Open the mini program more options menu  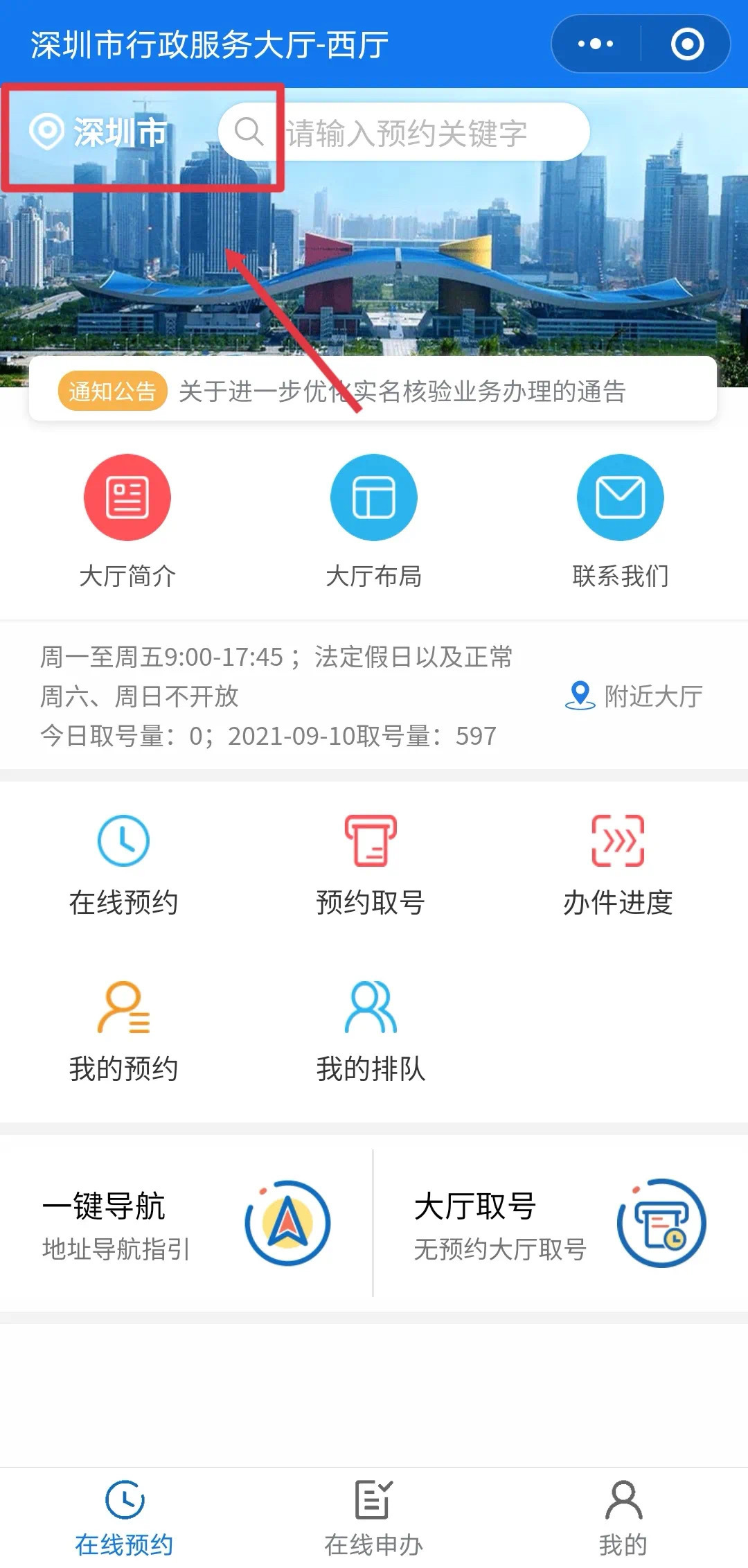pyautogui.click(x=596, y=44)
